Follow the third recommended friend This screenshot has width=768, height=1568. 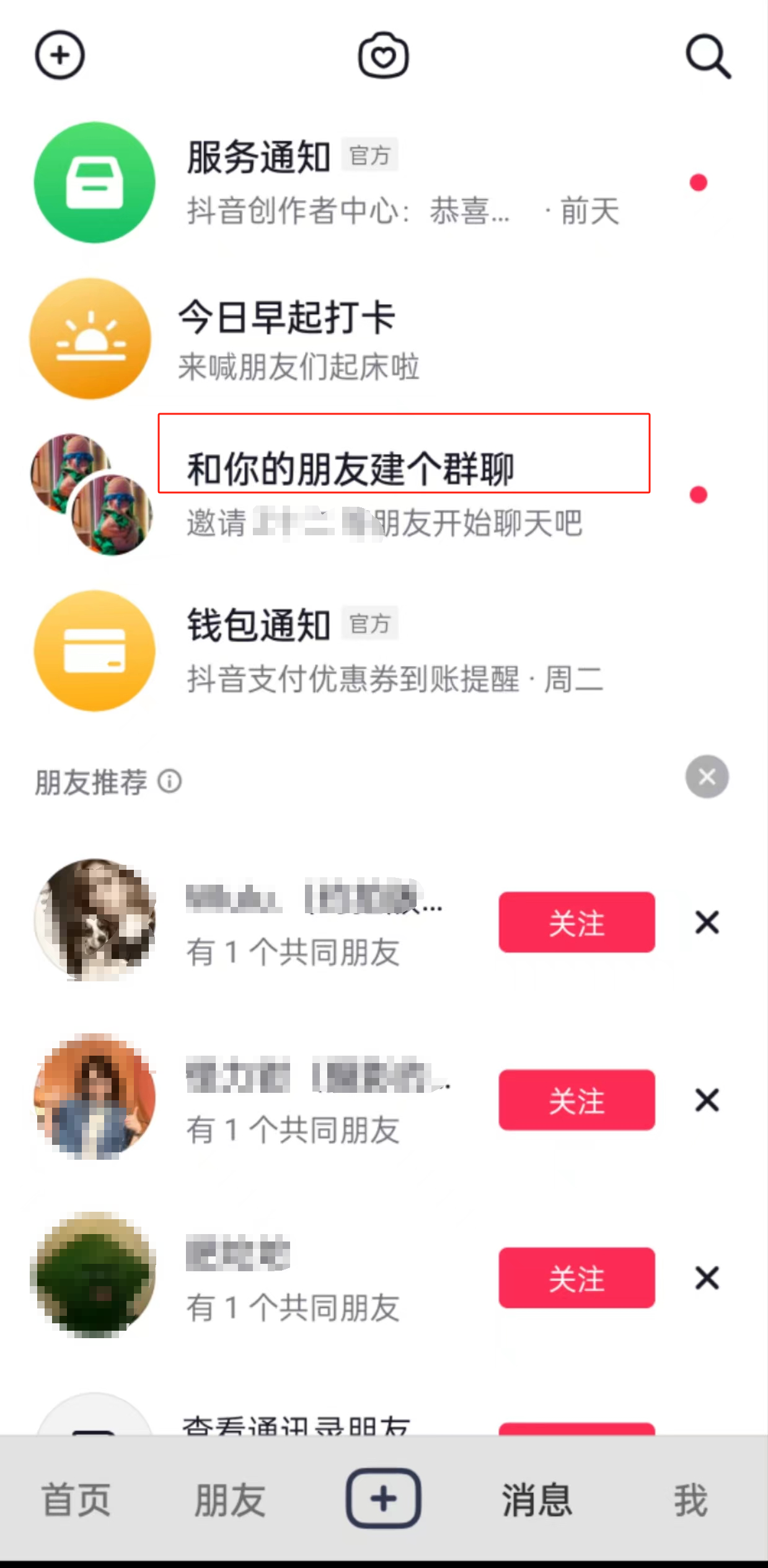coord(576,1277)
